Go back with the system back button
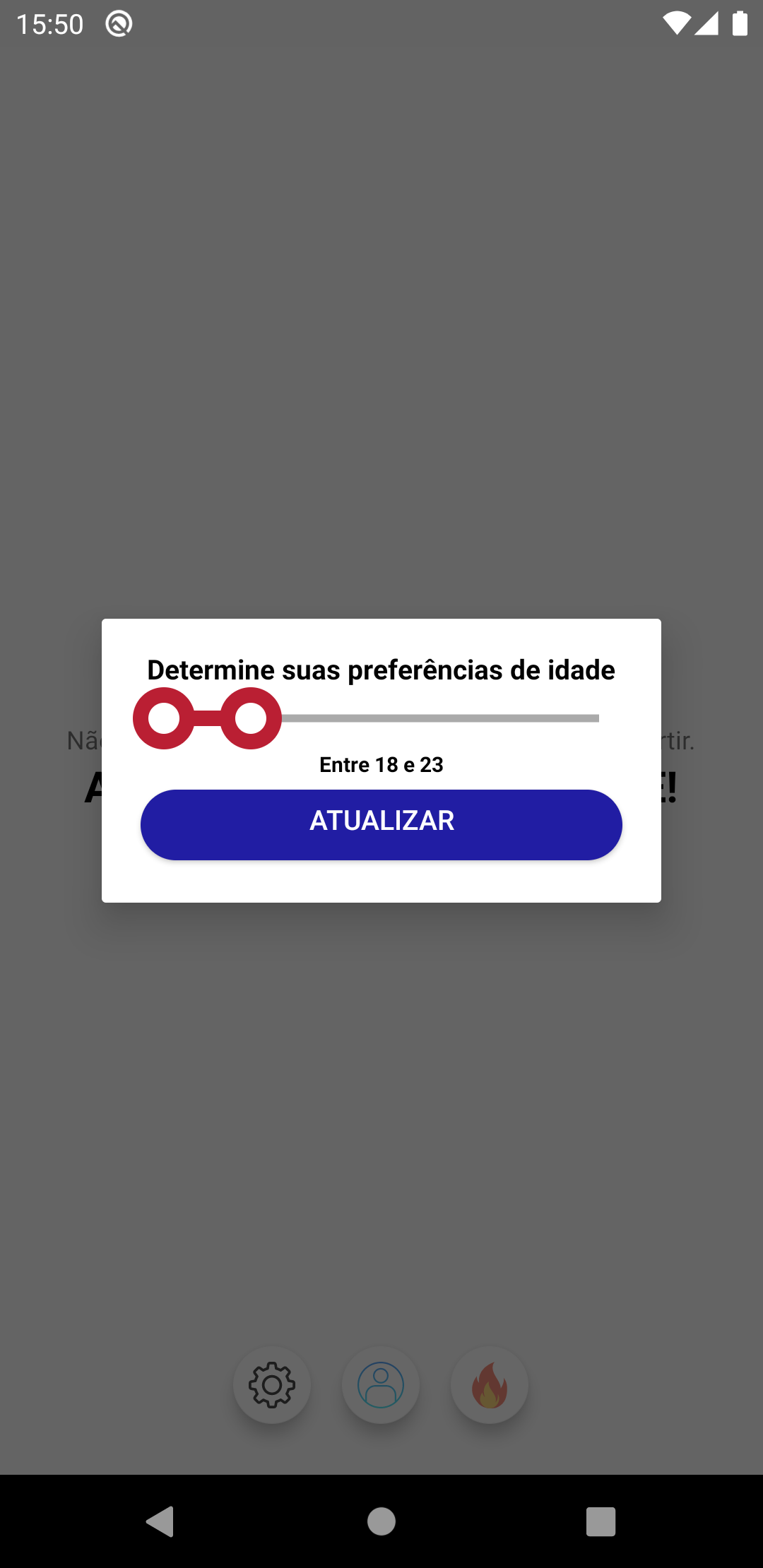The image size is (763, 1568). 160,1521
